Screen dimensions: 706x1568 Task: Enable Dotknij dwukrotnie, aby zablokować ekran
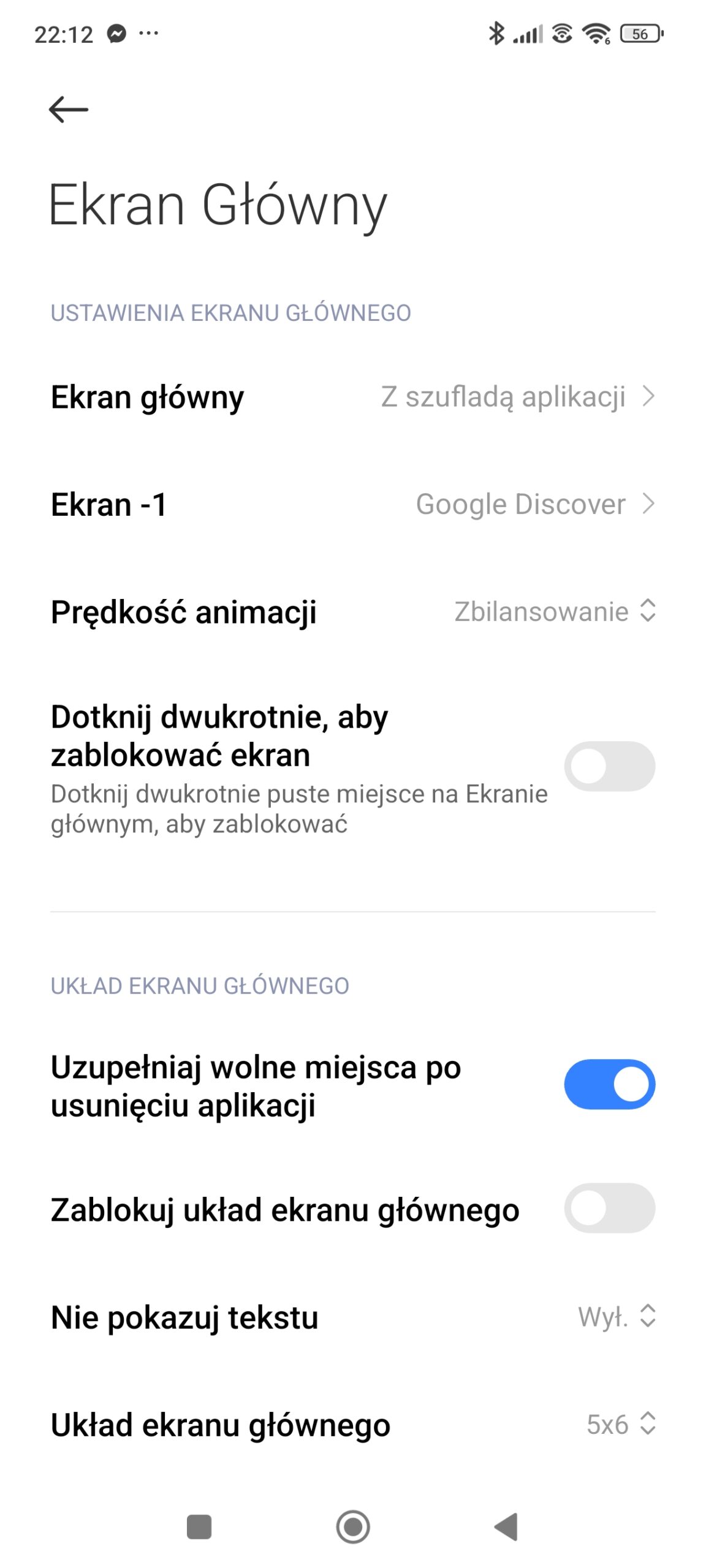[x=609, y=766]
